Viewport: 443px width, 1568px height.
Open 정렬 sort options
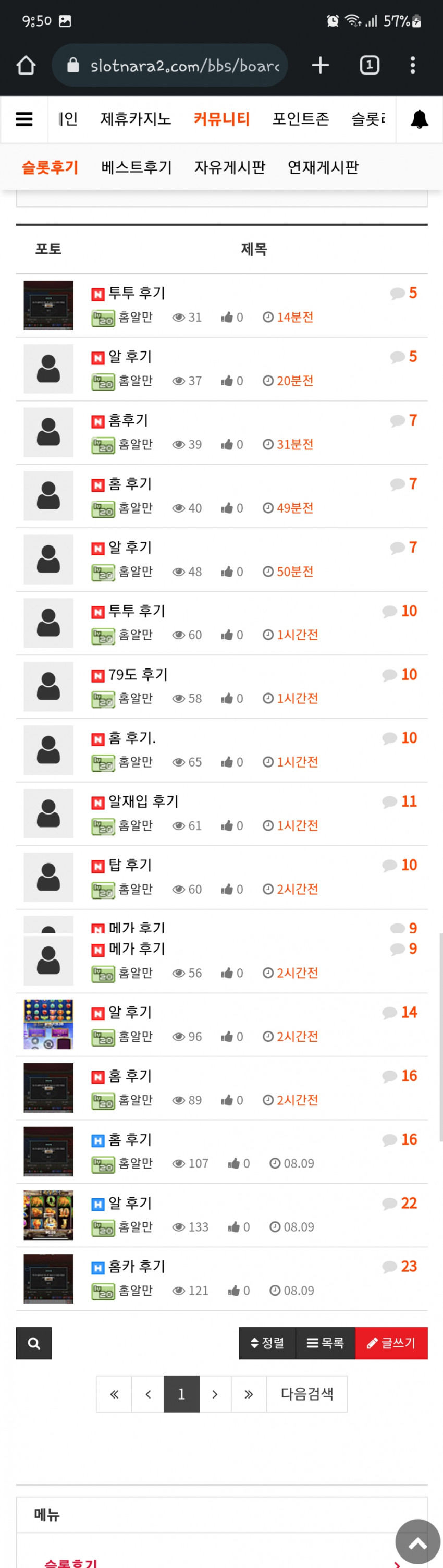tap(267, 1343)
